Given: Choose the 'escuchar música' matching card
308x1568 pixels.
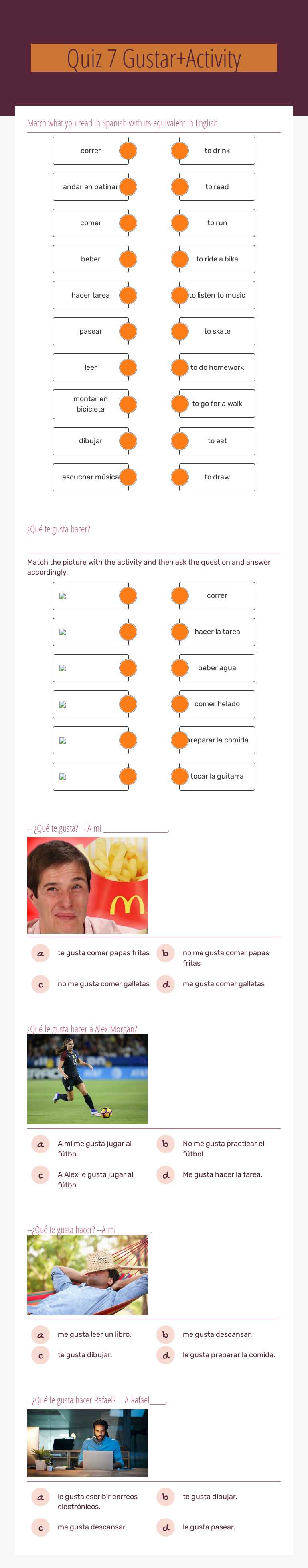Looking at the screenshot, I should [x=91, y=477].
